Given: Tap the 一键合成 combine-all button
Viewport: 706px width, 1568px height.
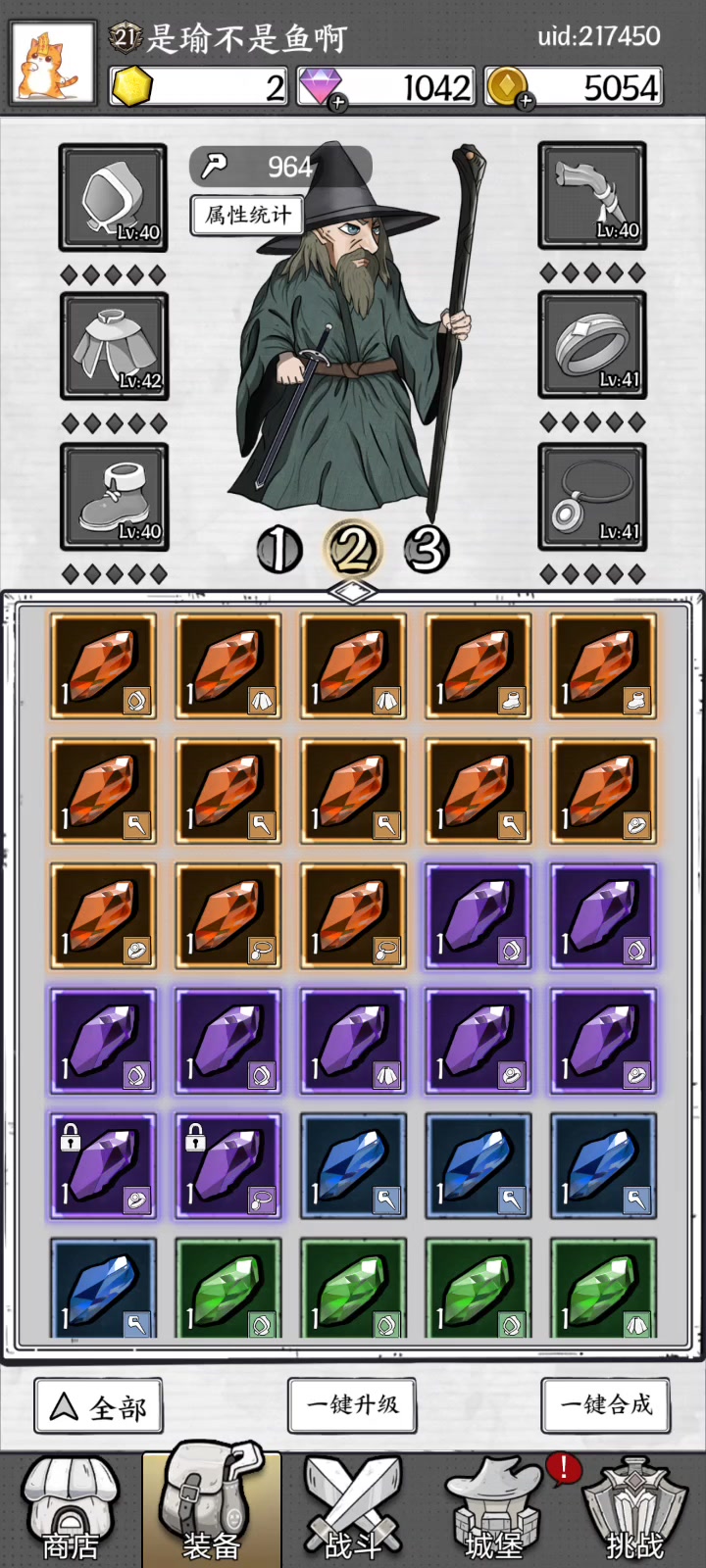Looking at the screenshot, I should point(606,1404).
